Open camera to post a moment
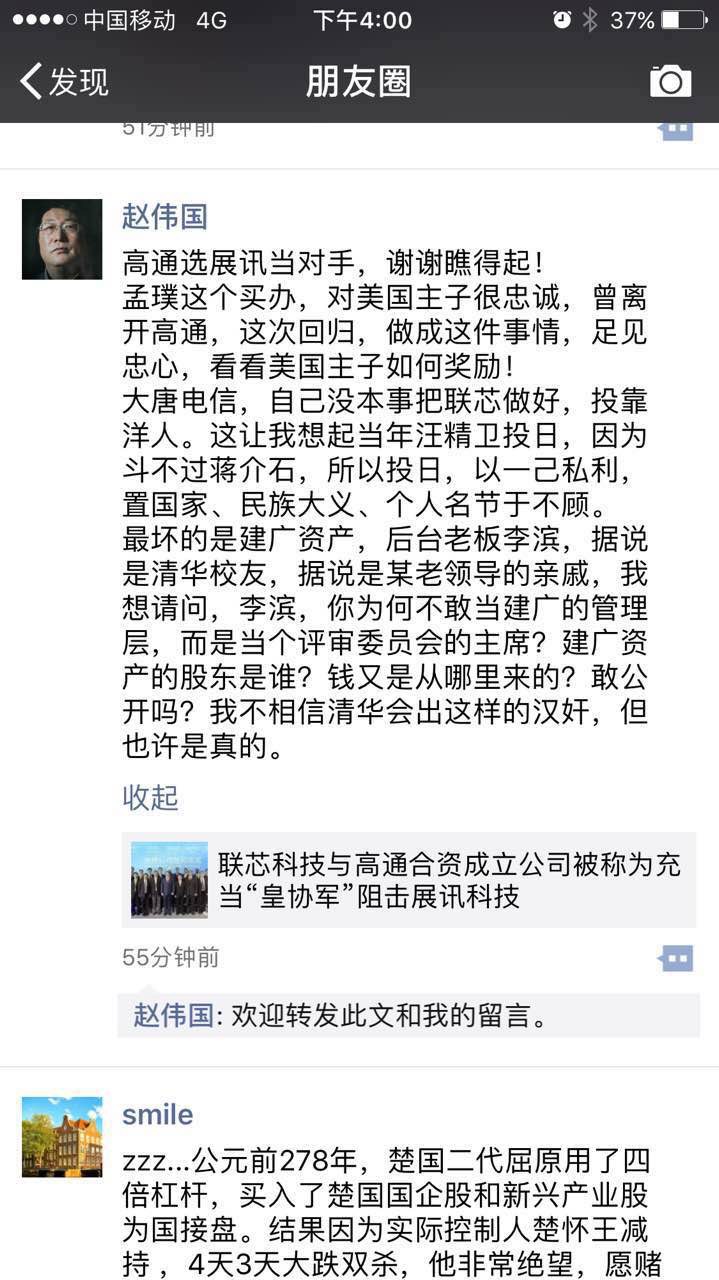The image size is (719, 1280). click(670, 81)
